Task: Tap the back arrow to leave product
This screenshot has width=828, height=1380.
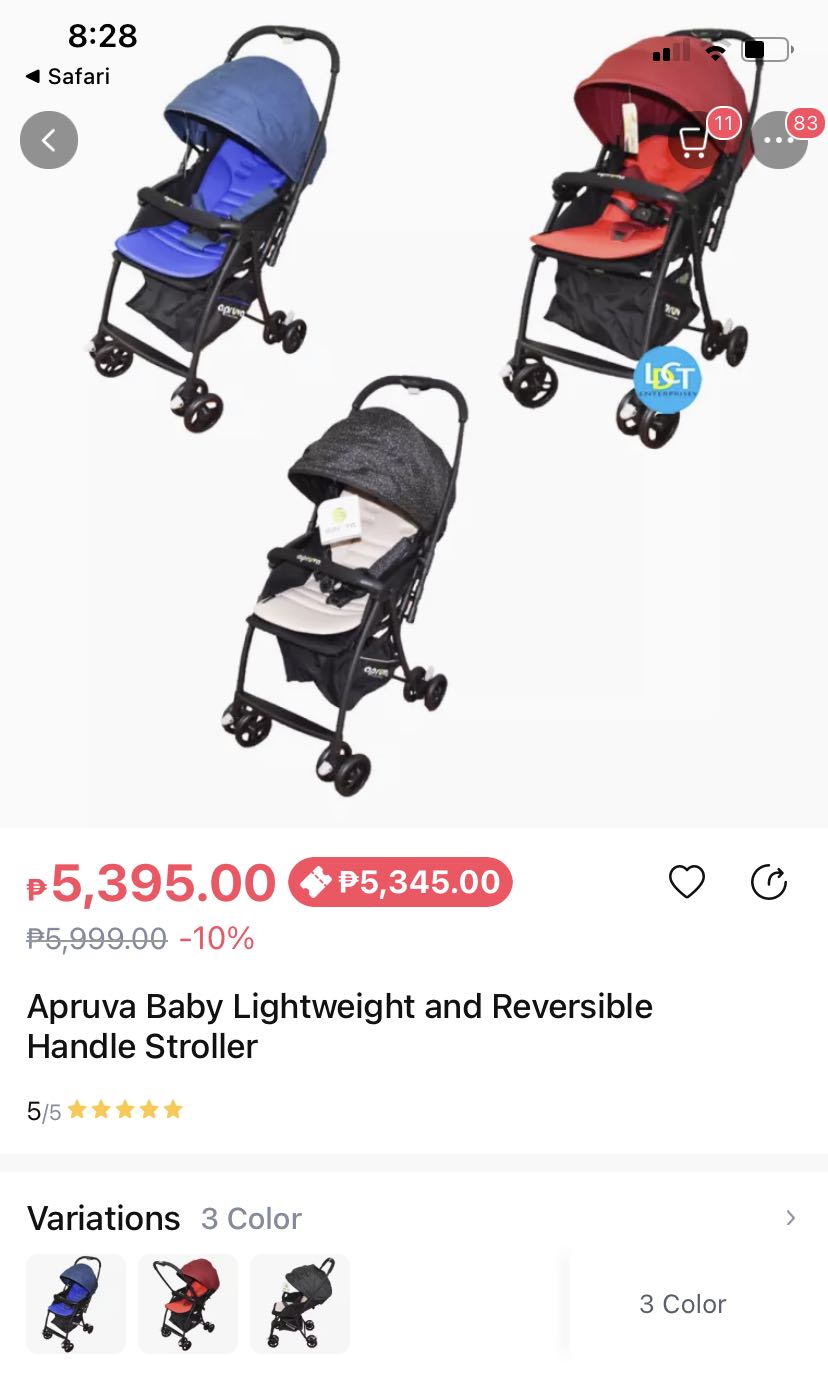Action: tap(48, 140)
